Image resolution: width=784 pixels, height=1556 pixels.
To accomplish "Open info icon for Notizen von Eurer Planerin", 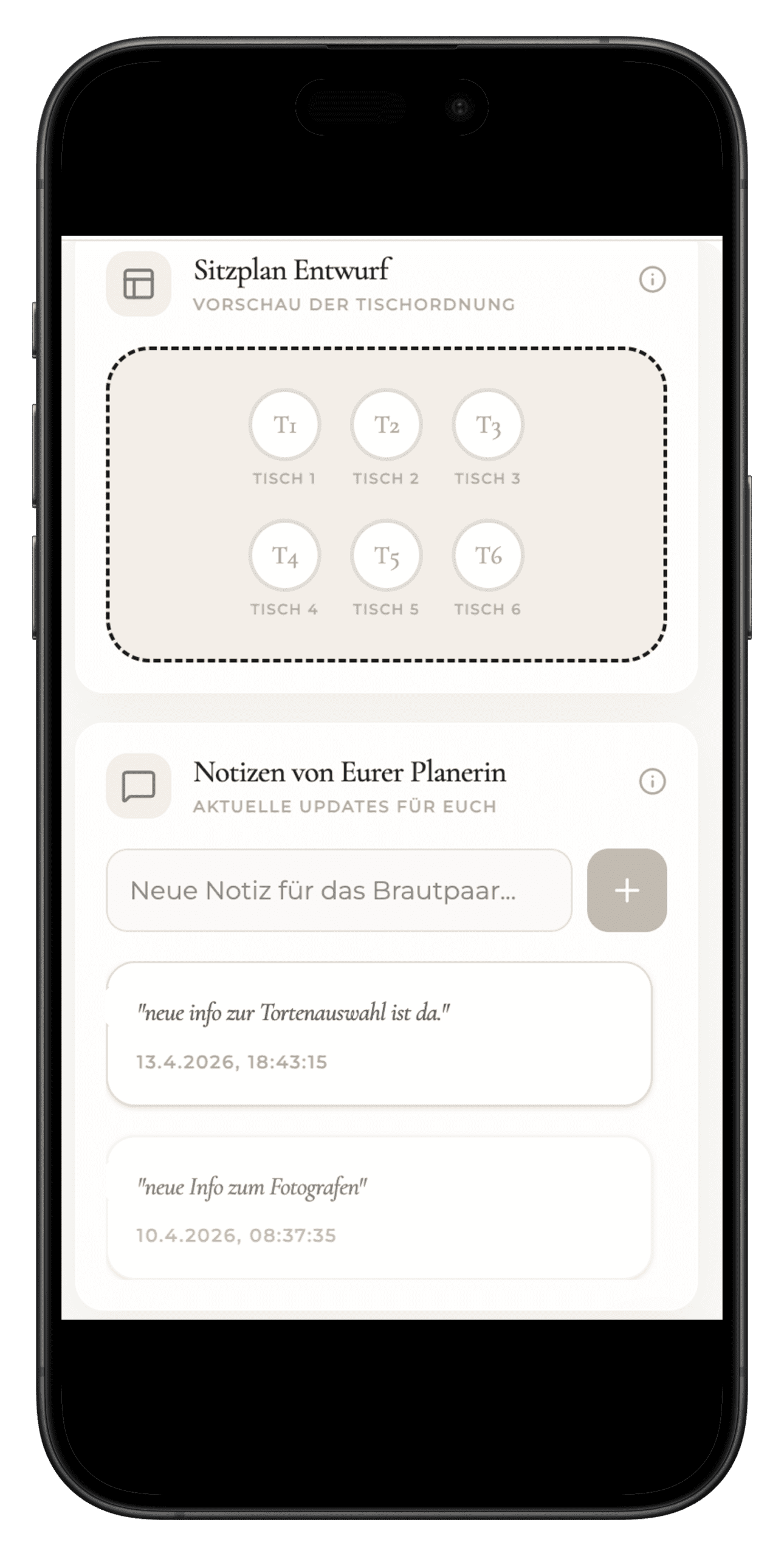I will pos(652,781).
